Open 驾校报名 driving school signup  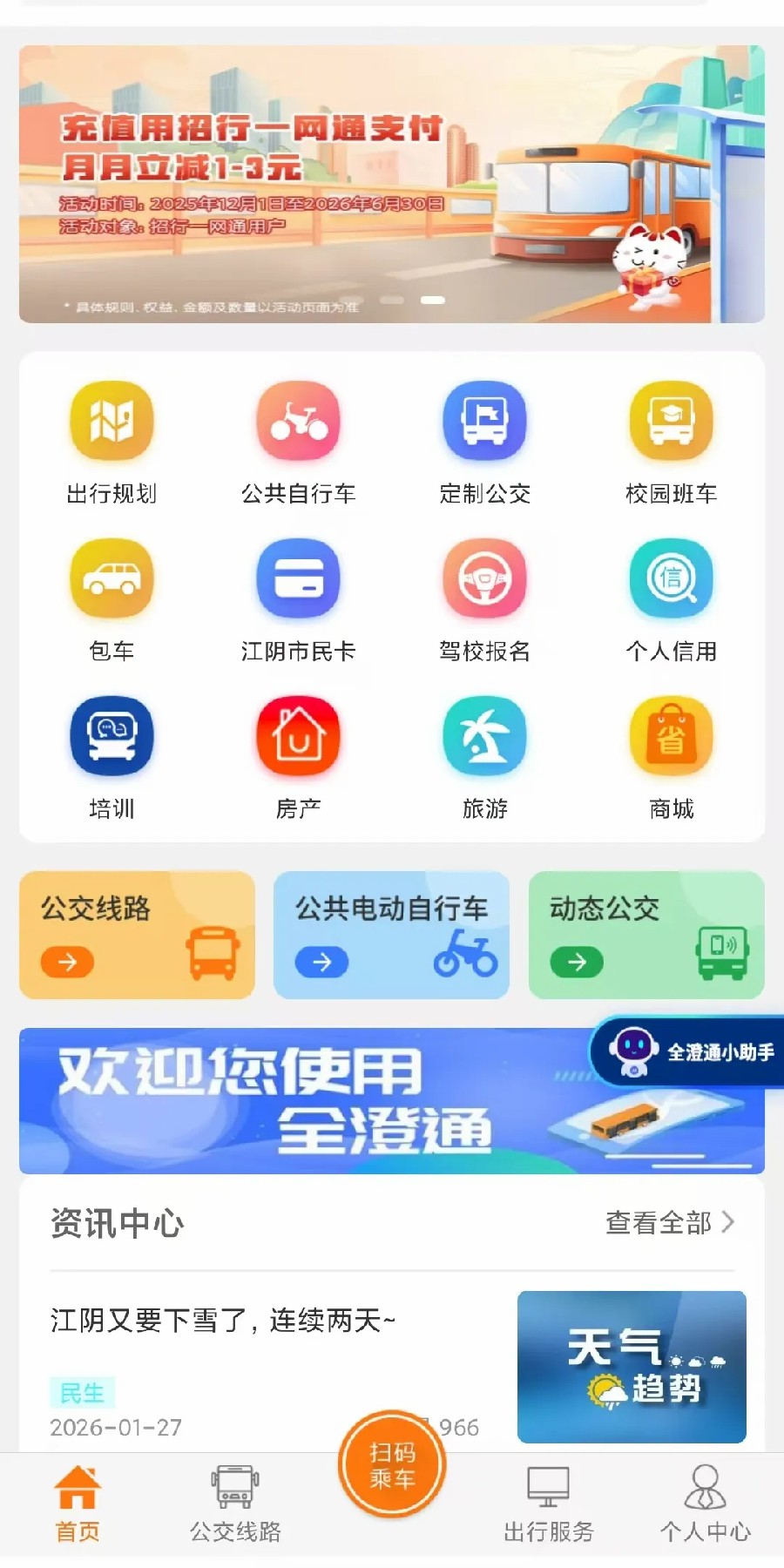[x=484, y=580]
